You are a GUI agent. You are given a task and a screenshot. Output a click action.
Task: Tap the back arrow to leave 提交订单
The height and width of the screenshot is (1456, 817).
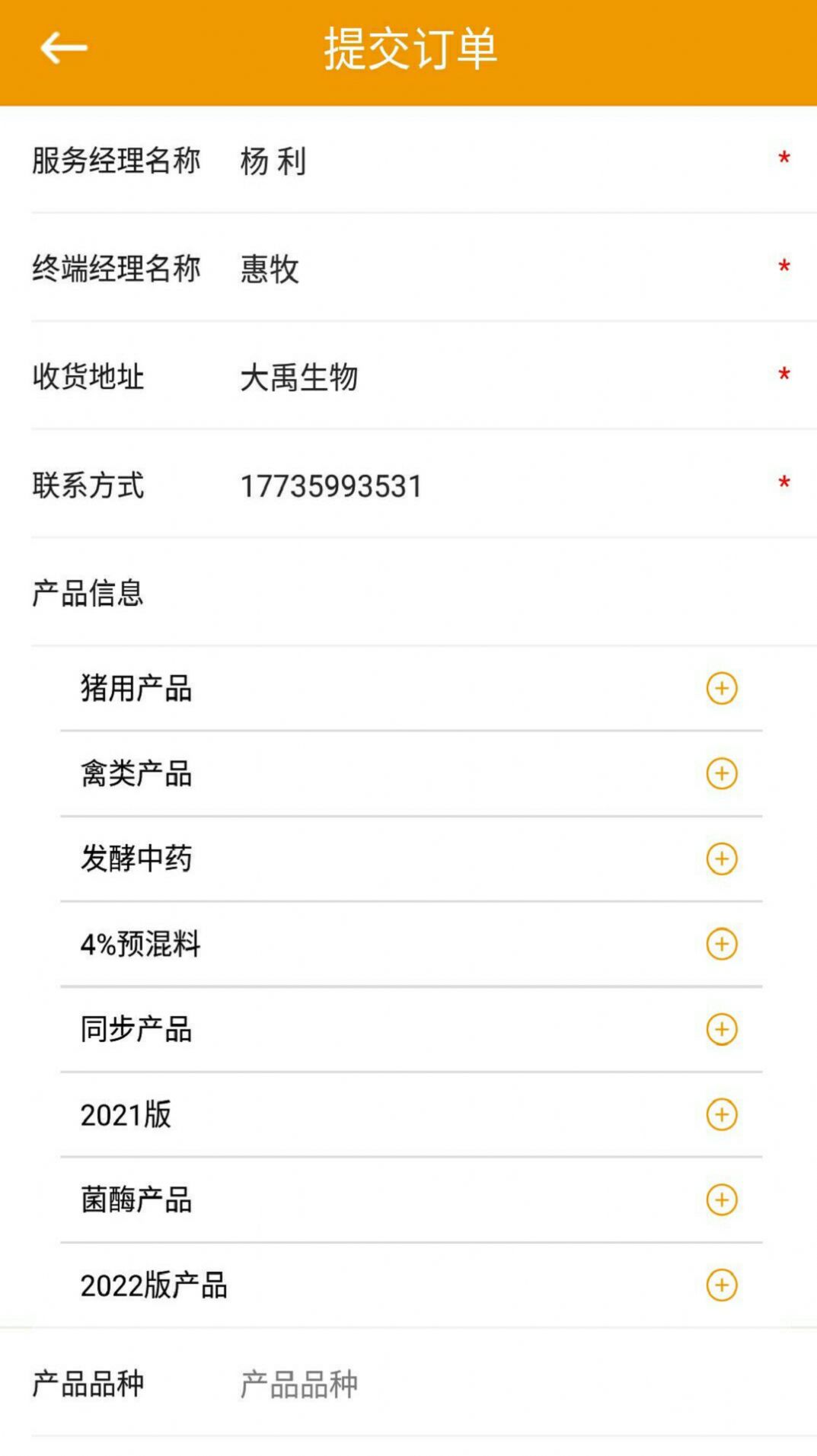point(64,47)
